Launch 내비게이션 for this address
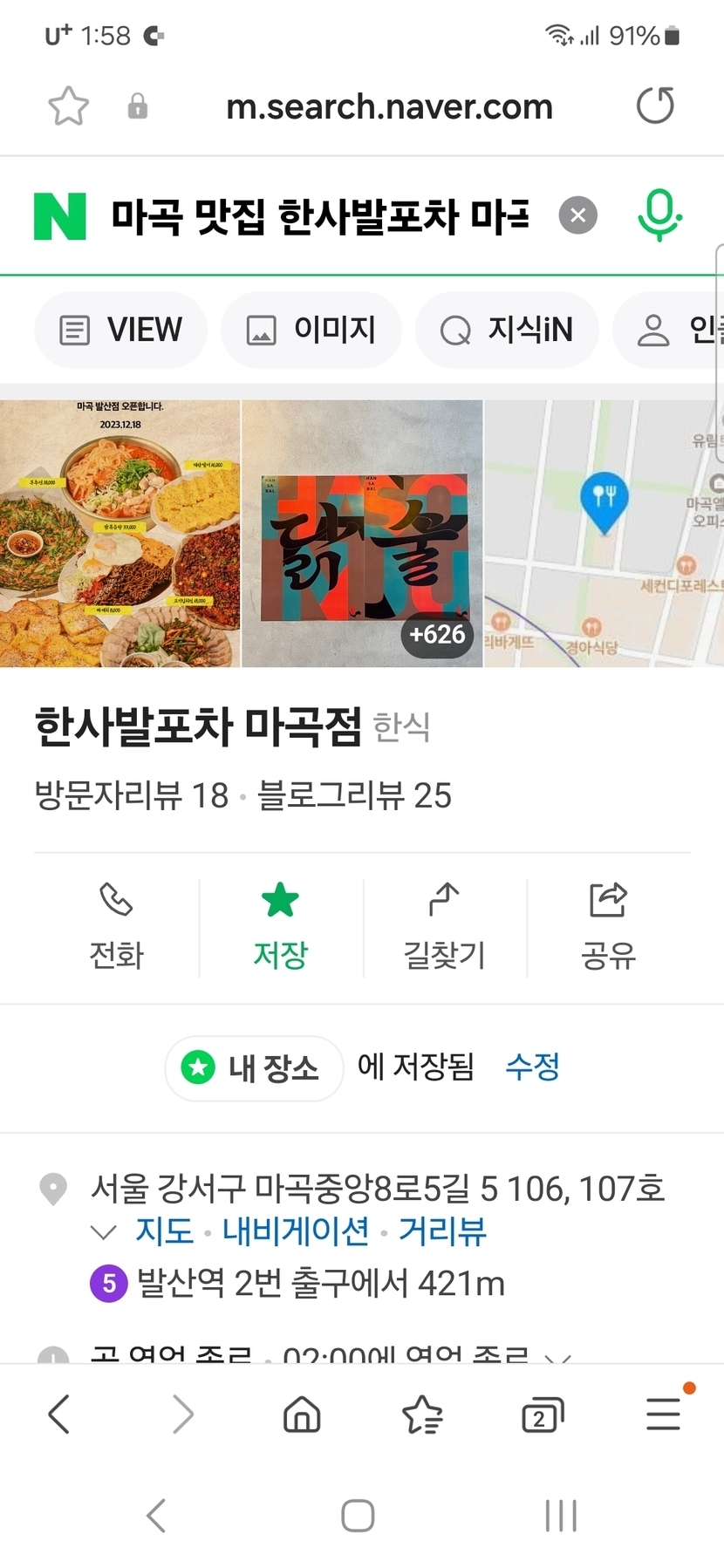724x1568 pixels. coord(296,1231)
